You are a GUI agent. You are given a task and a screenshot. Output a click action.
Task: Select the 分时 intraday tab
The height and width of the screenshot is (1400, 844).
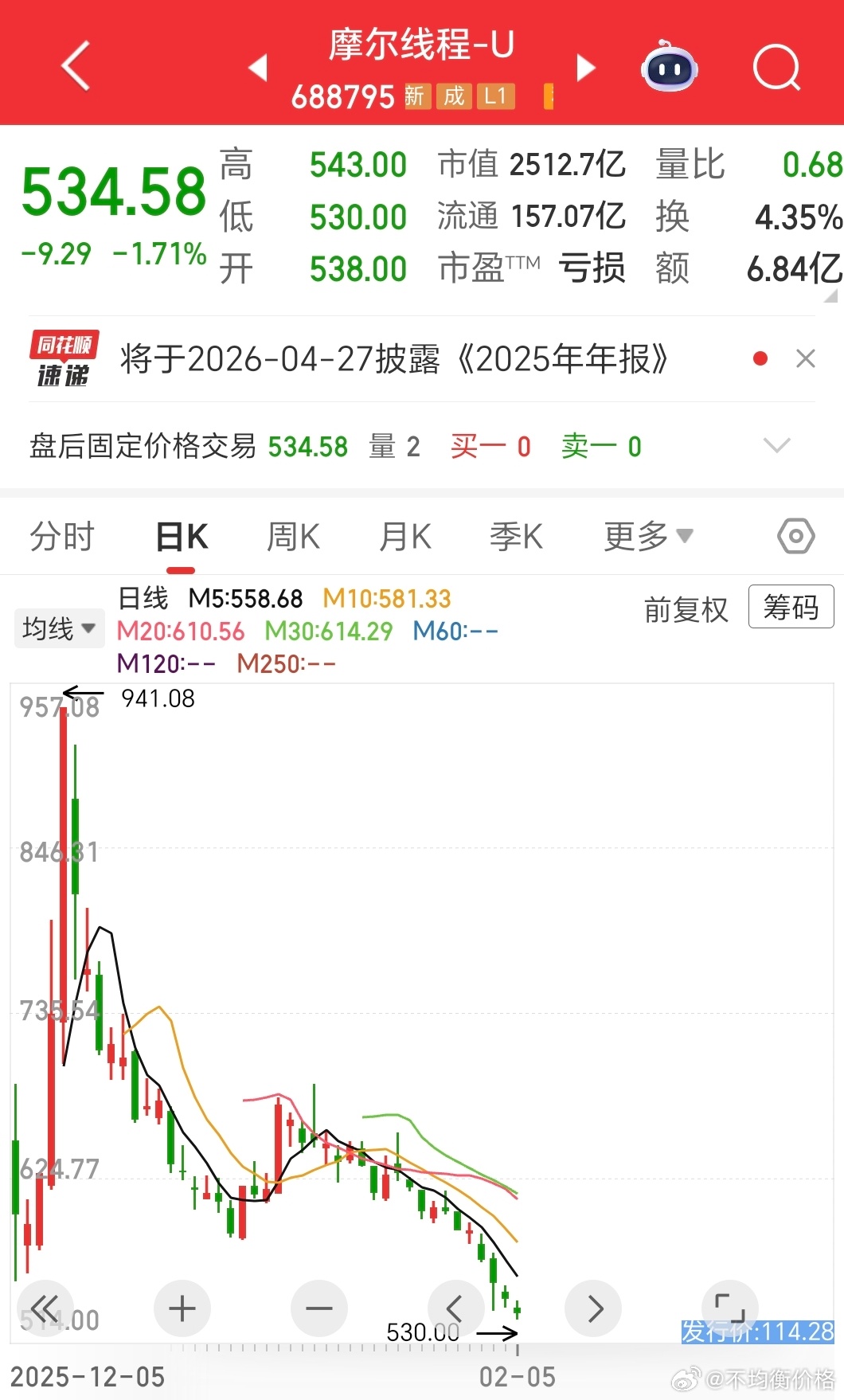[63, 536]
